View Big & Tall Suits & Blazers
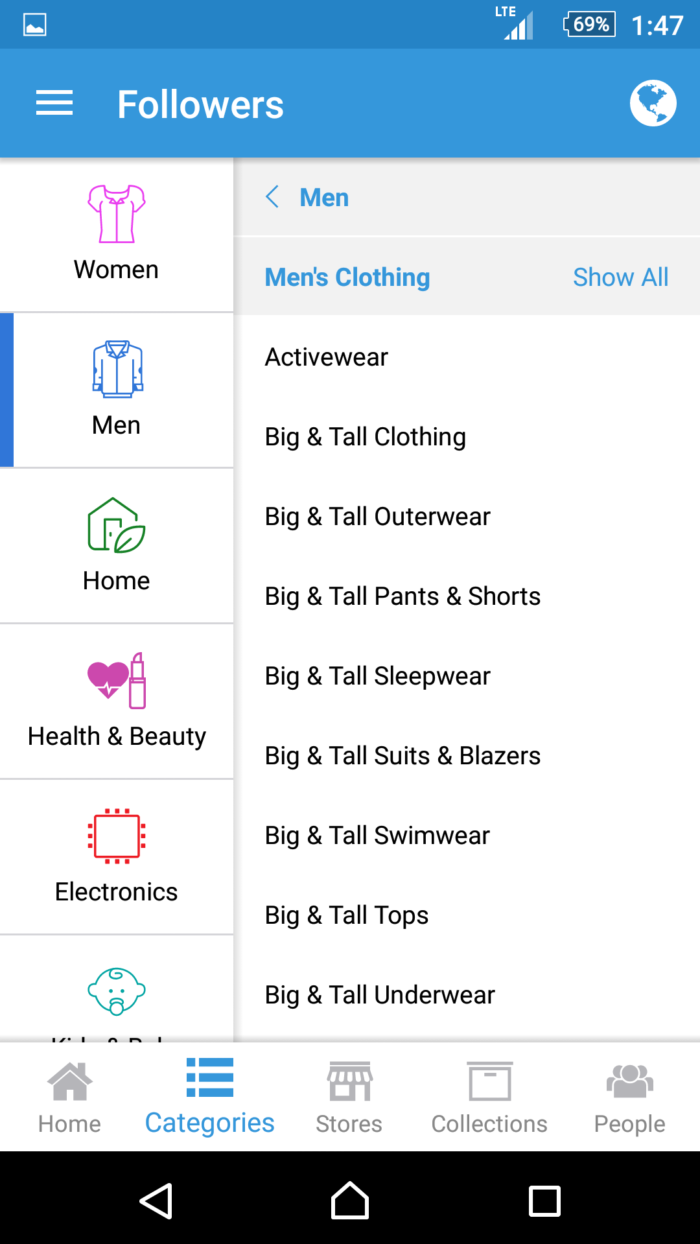Screen dimensions: 700x1244 pos(467,756)
